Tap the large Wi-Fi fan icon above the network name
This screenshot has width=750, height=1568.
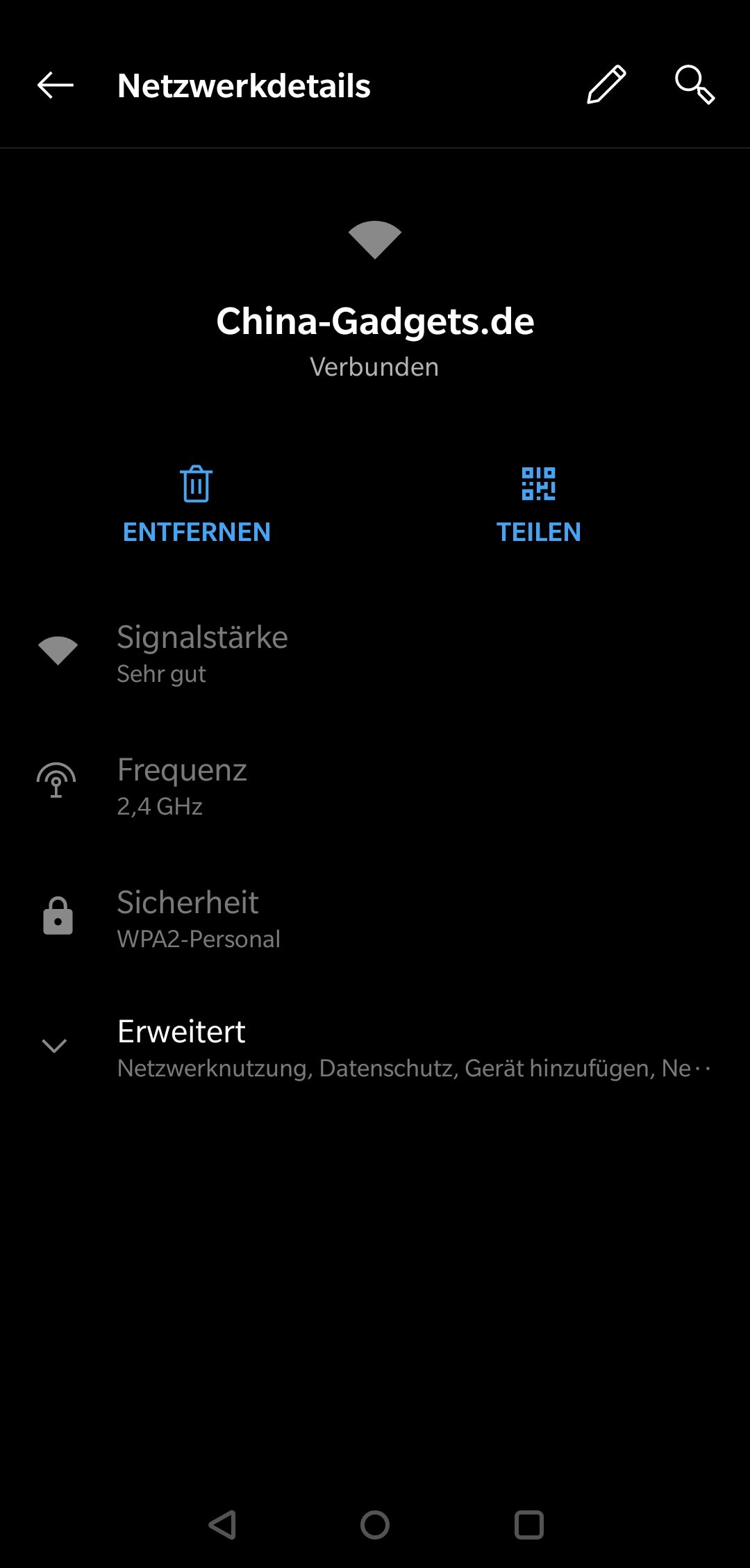(375, 240)
